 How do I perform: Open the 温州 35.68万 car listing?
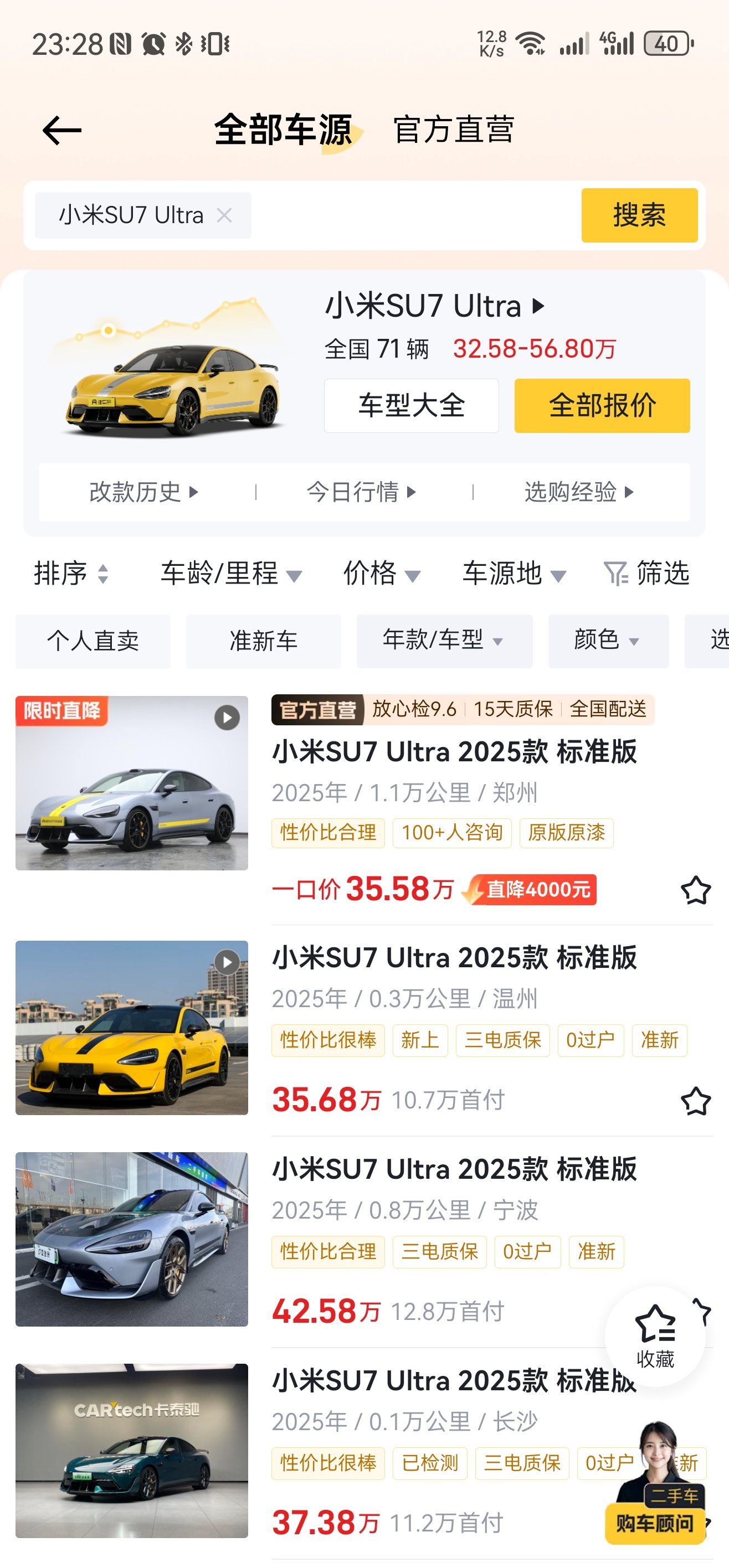point(454,958)
